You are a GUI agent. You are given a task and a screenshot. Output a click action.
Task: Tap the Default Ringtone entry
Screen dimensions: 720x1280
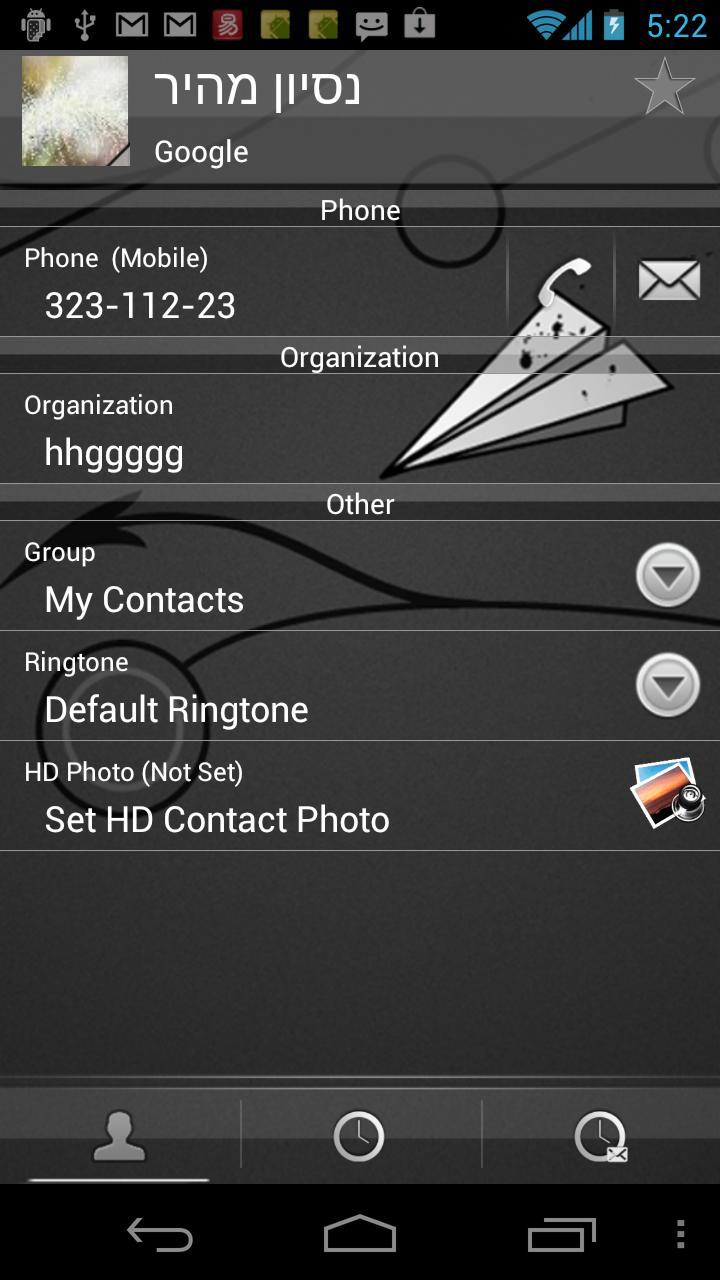click(x=176, y=709)
